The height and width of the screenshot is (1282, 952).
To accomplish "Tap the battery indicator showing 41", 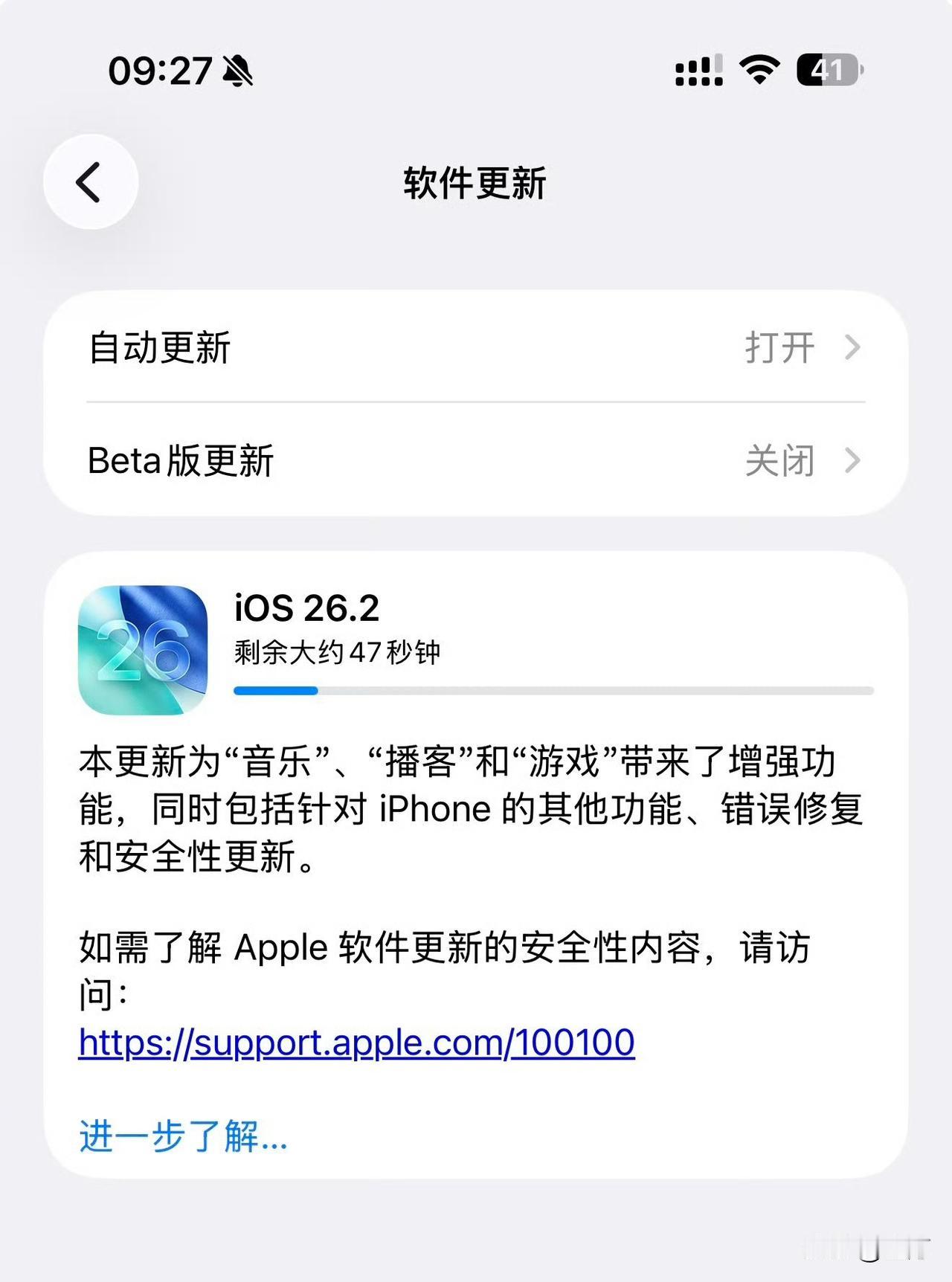I will 828,69.
